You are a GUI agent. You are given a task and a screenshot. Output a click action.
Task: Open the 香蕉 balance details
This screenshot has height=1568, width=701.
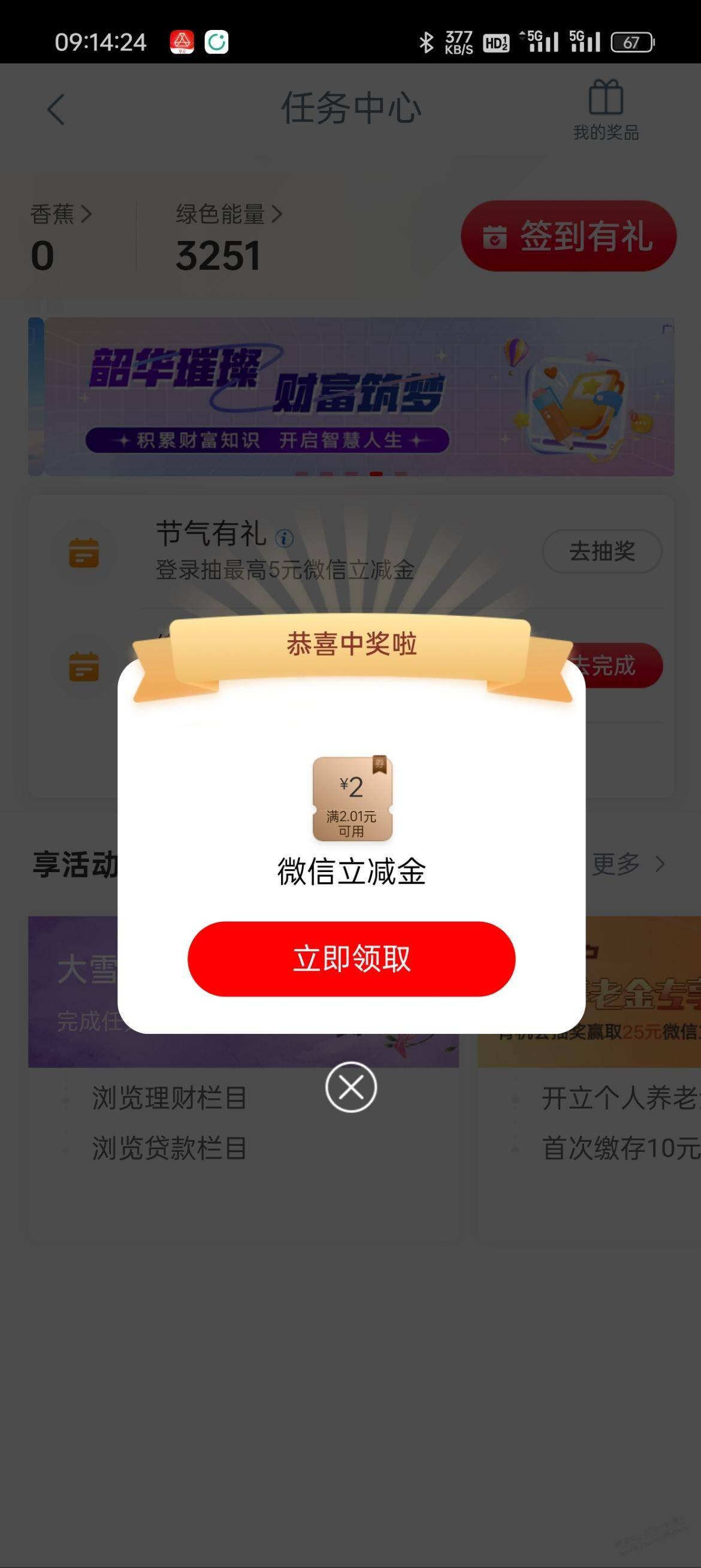pos(61,214)
